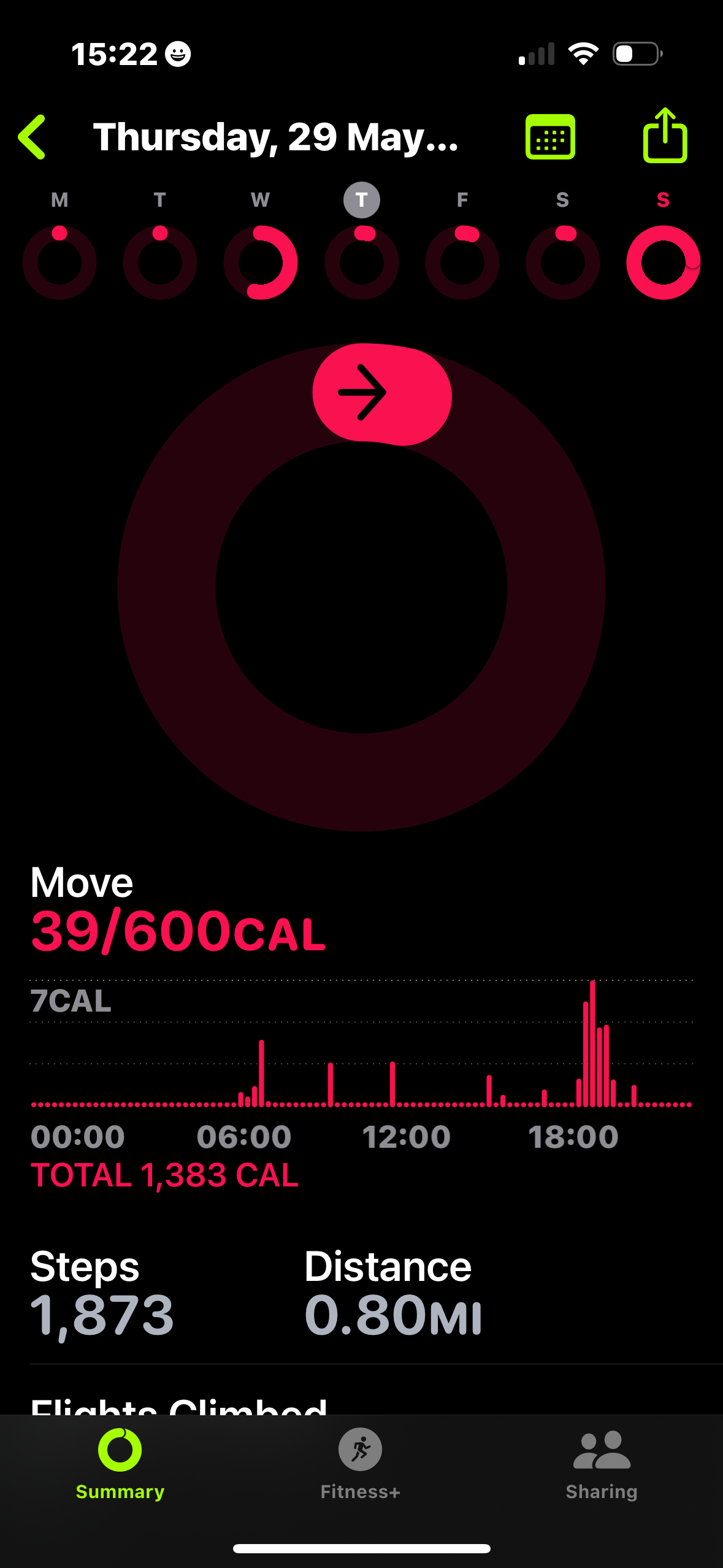The image size is (723, 1568).
Task: Open the calendar view icon
Action: click(x=550, y=137)
